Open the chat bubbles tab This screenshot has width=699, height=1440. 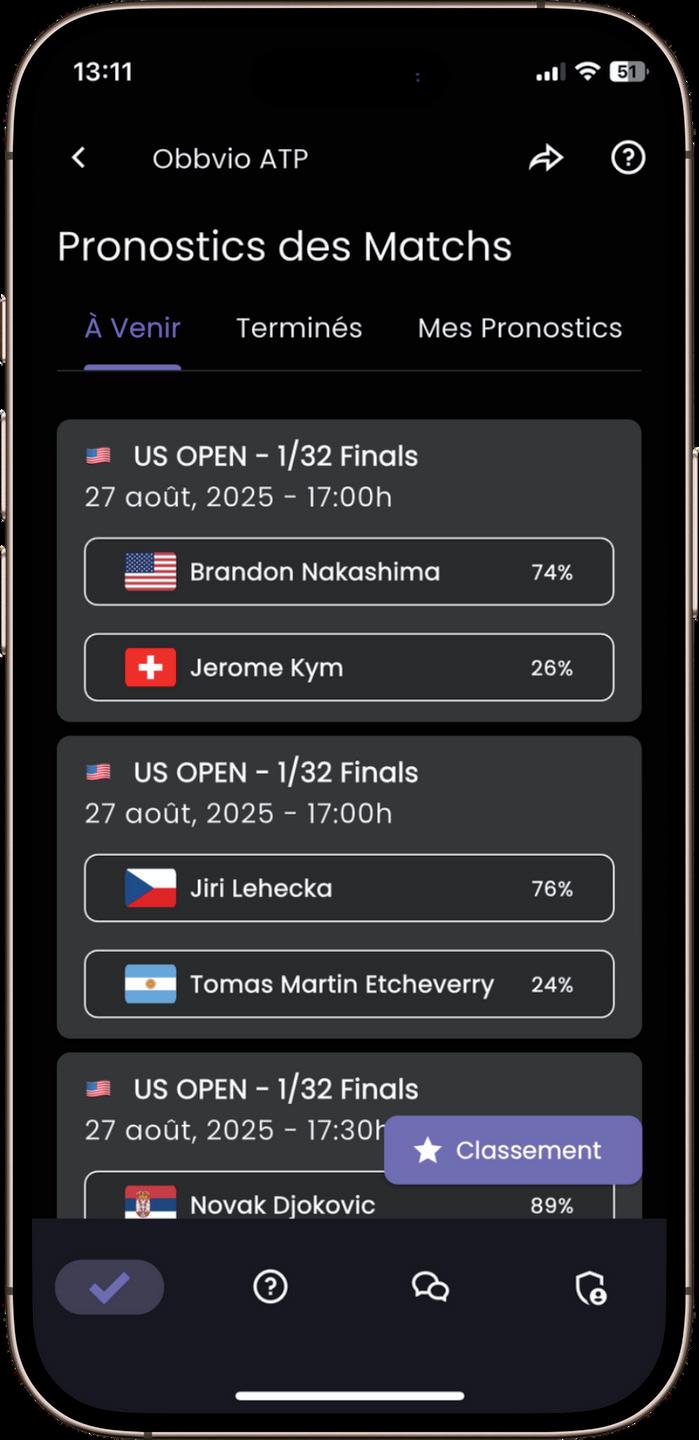tap(430, 1287)
